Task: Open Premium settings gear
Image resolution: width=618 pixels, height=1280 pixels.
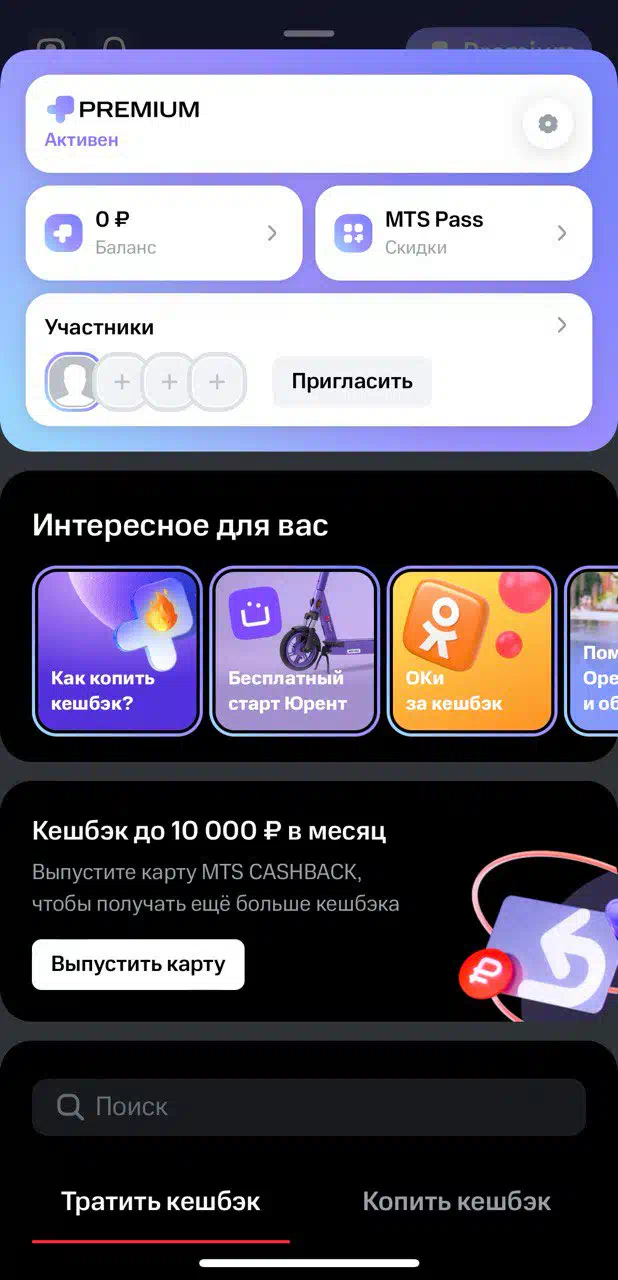Action: (547, 124)
